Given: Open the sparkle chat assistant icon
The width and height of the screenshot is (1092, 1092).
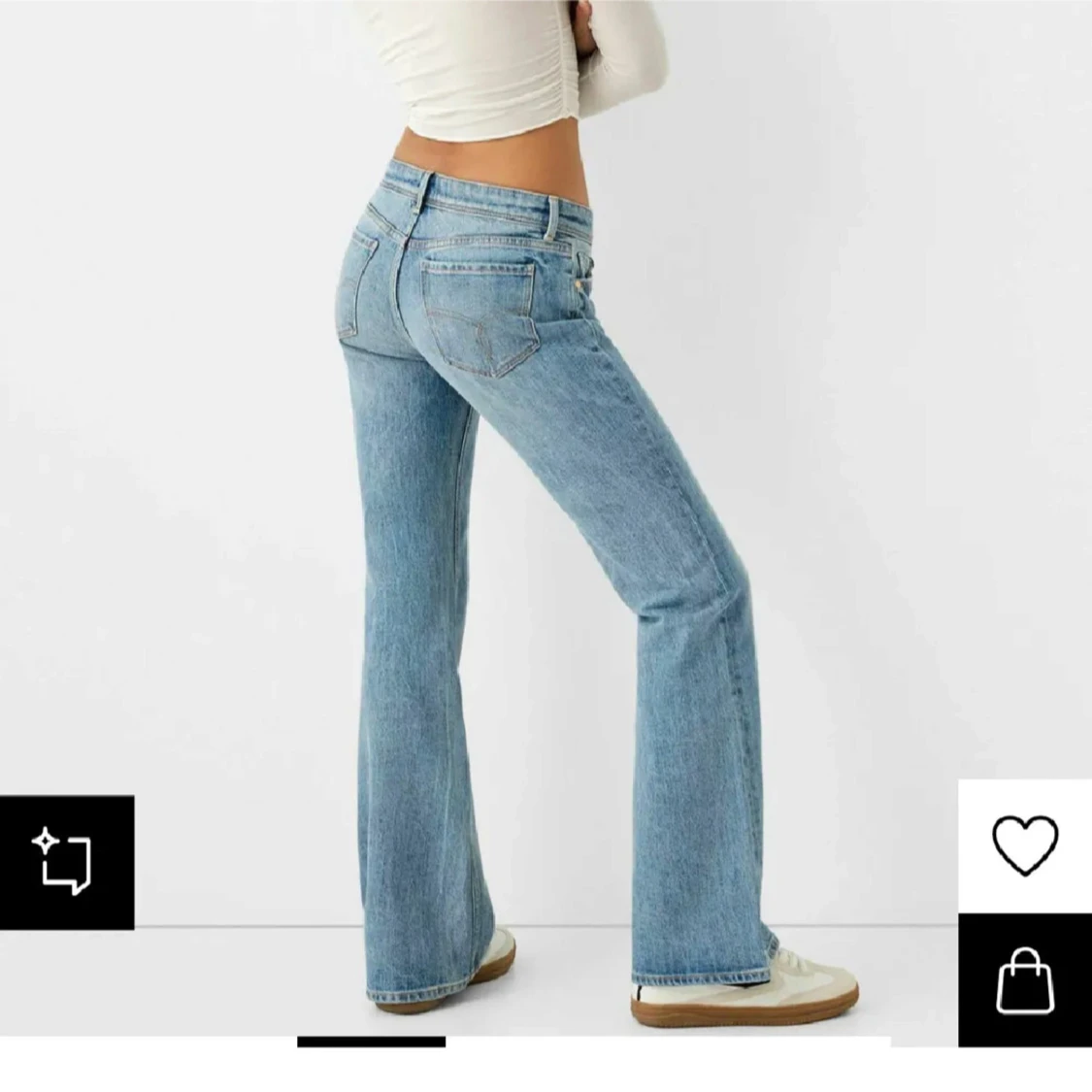Looking at the screenshot, I should 66,861.
